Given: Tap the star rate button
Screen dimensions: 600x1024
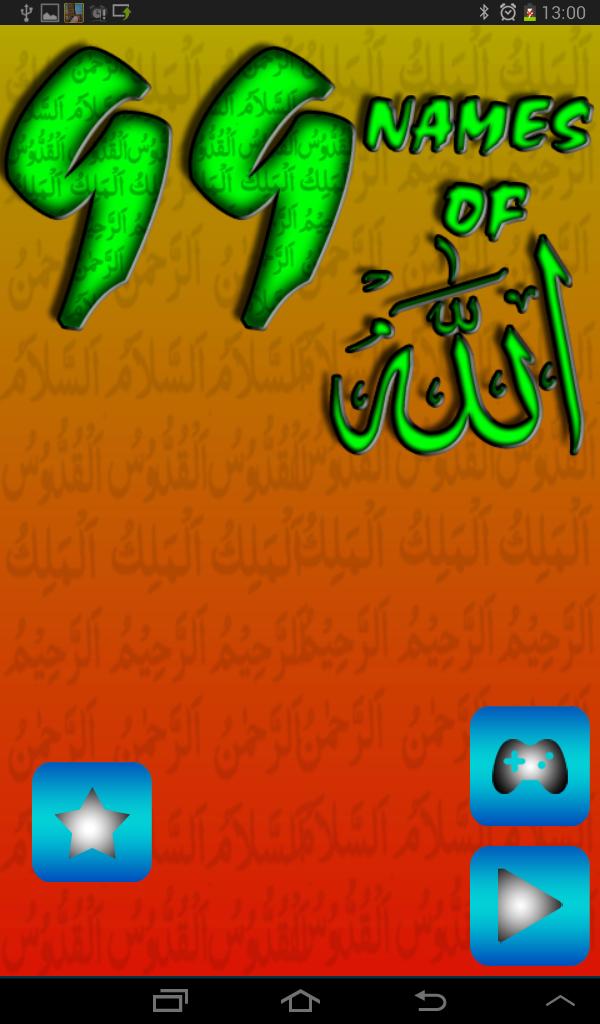Looking at the screenshot, I should pyautogui.click(x=92, y=822).
